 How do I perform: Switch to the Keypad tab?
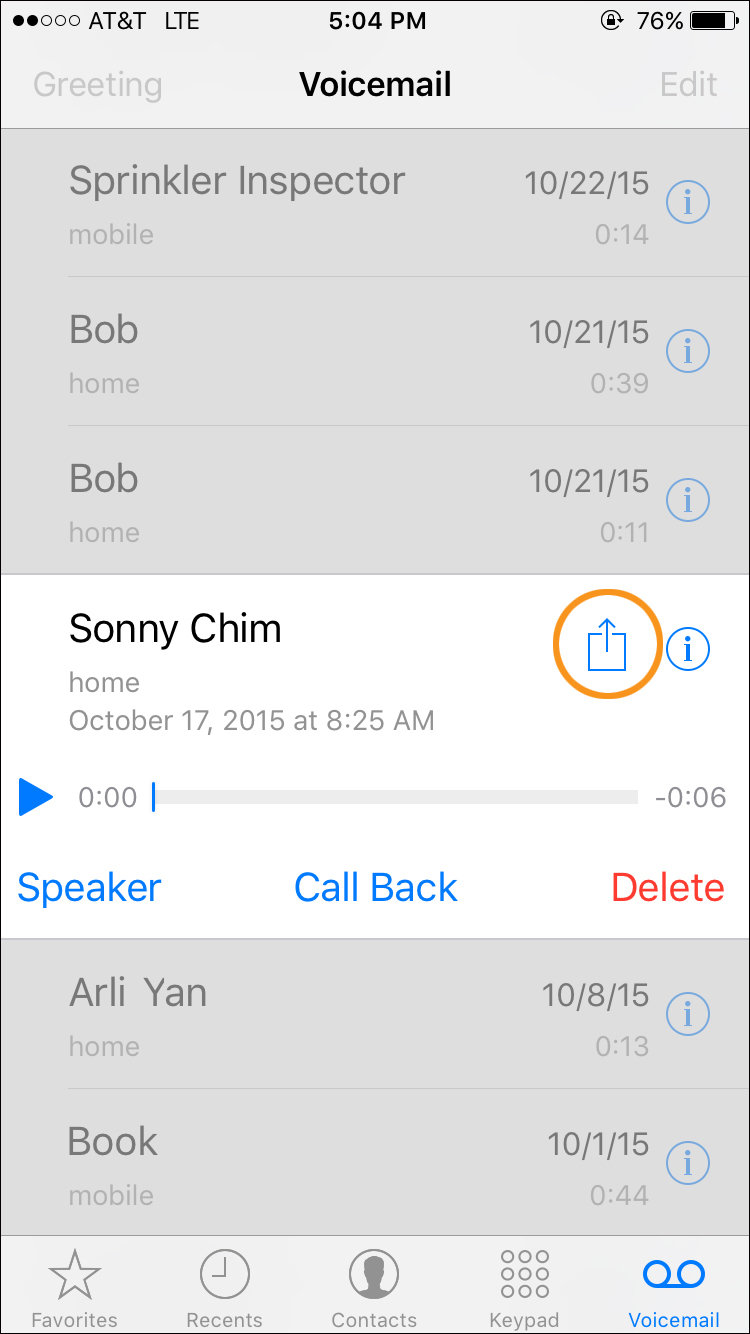(524, 1287)
